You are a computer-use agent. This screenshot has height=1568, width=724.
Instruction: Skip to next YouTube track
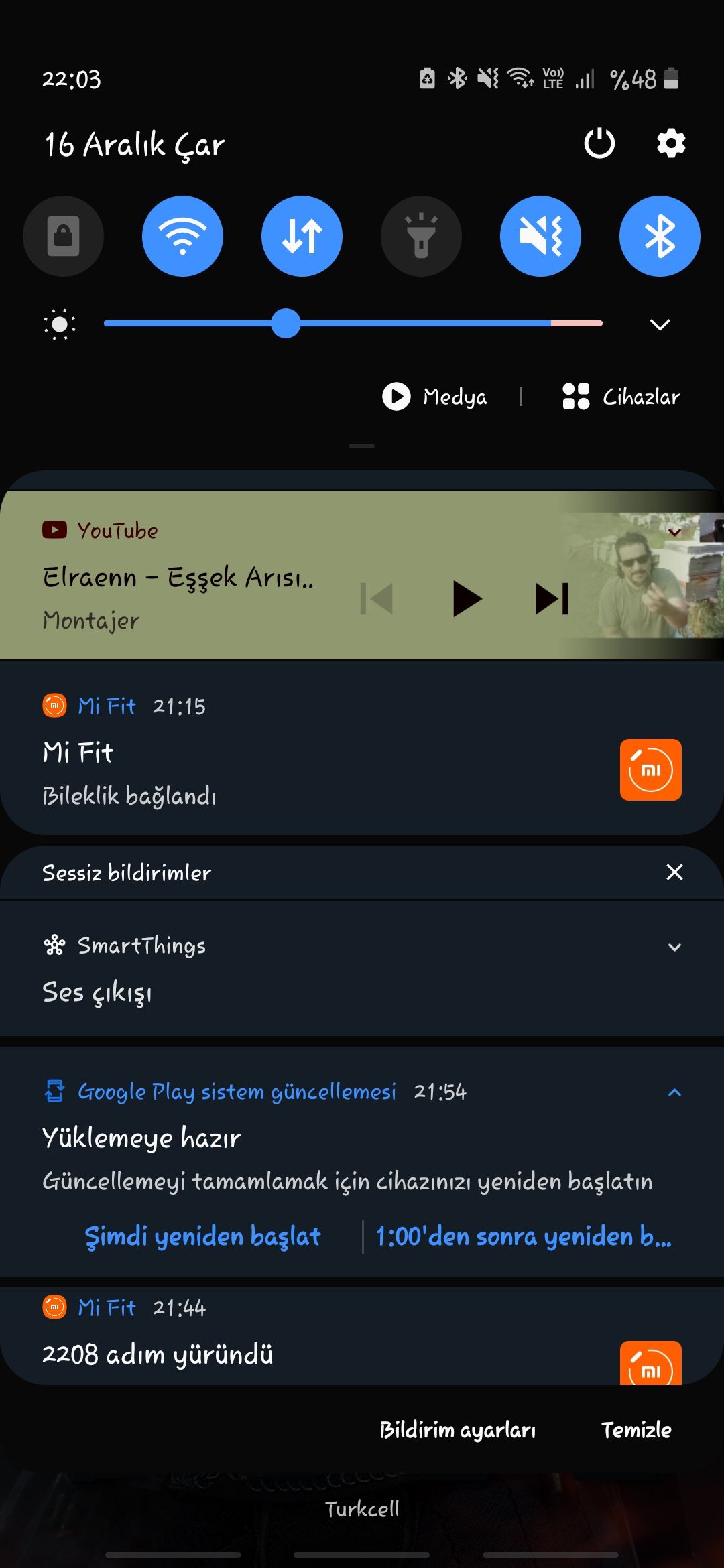552,598
